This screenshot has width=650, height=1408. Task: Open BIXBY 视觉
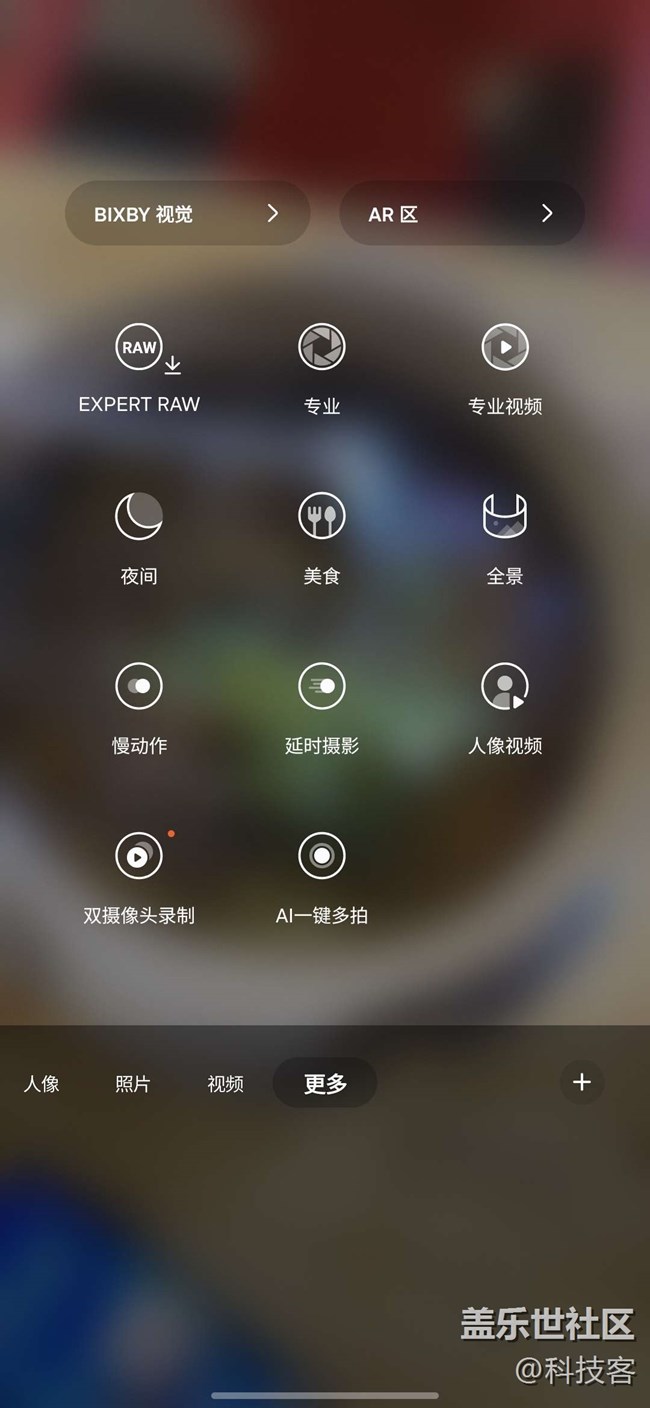(x=188, y=213)
